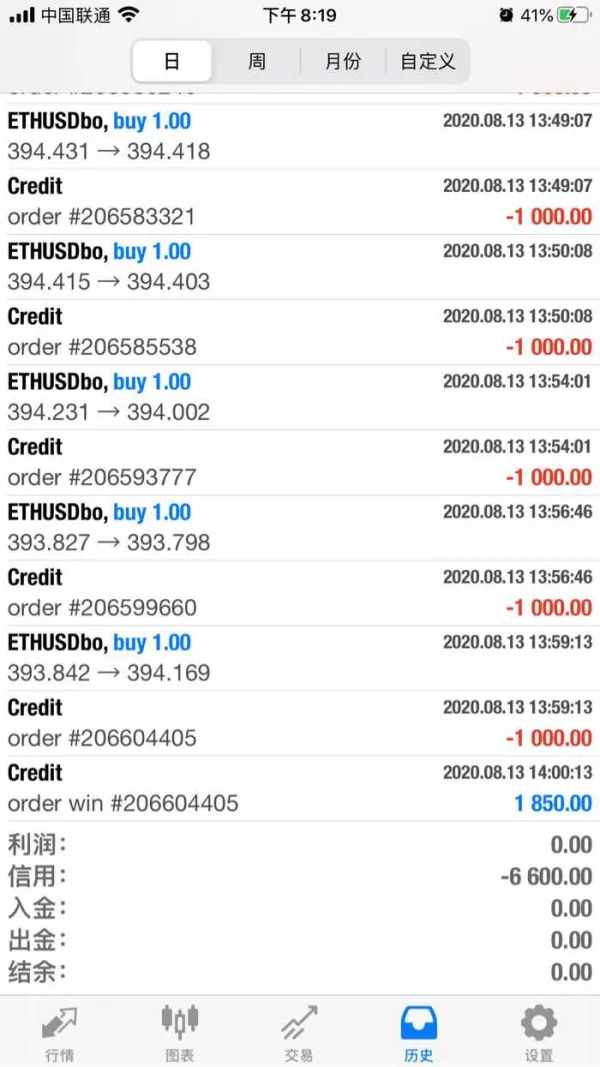Open the 设置 settings tab
The width and height of the screenshot is (600, 1067).
(x=538, y=1032)
